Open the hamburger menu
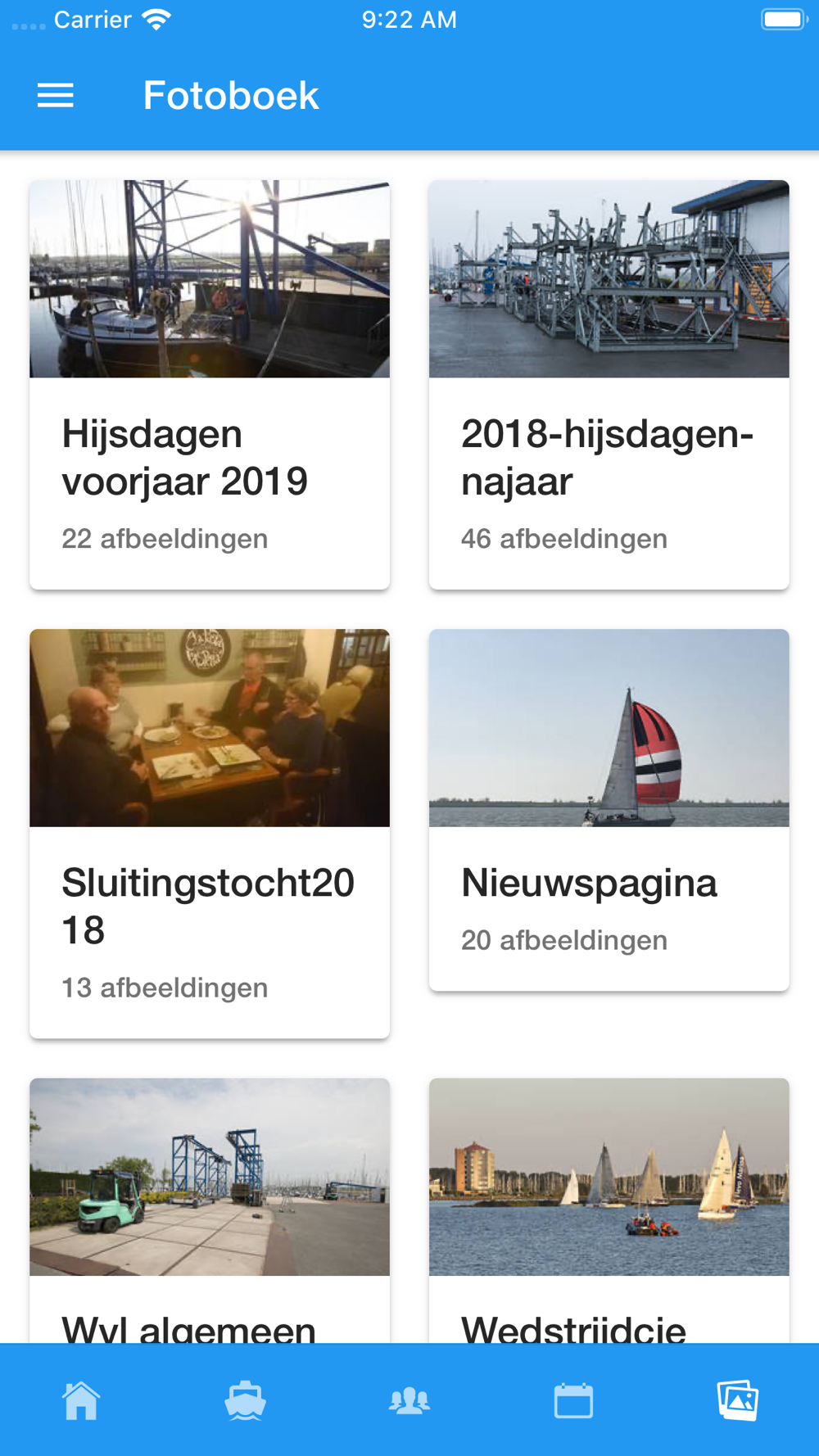The width and height of the screenshot is (819, 1456). 56,96
